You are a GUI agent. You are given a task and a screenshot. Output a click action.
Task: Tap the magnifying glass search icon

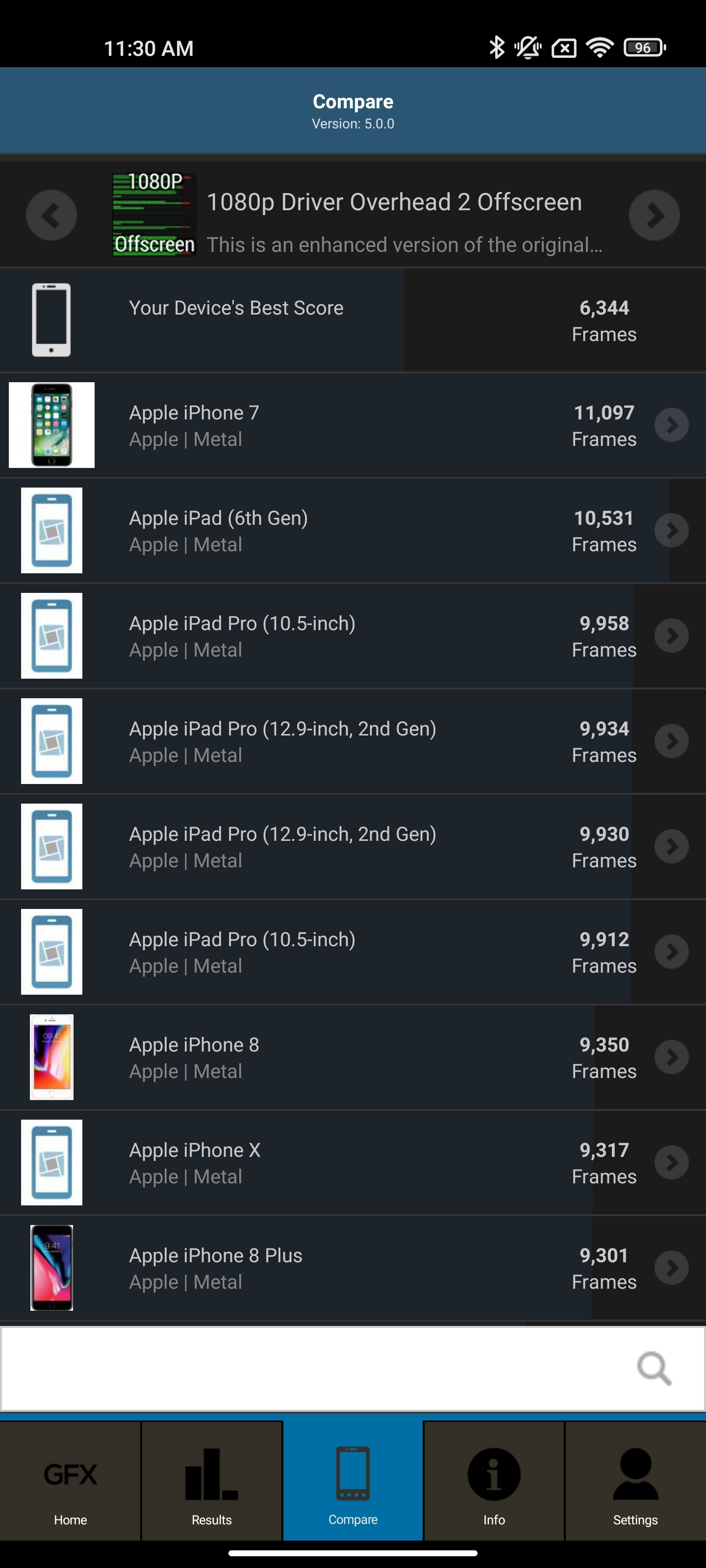click(x=654, y=1369)
